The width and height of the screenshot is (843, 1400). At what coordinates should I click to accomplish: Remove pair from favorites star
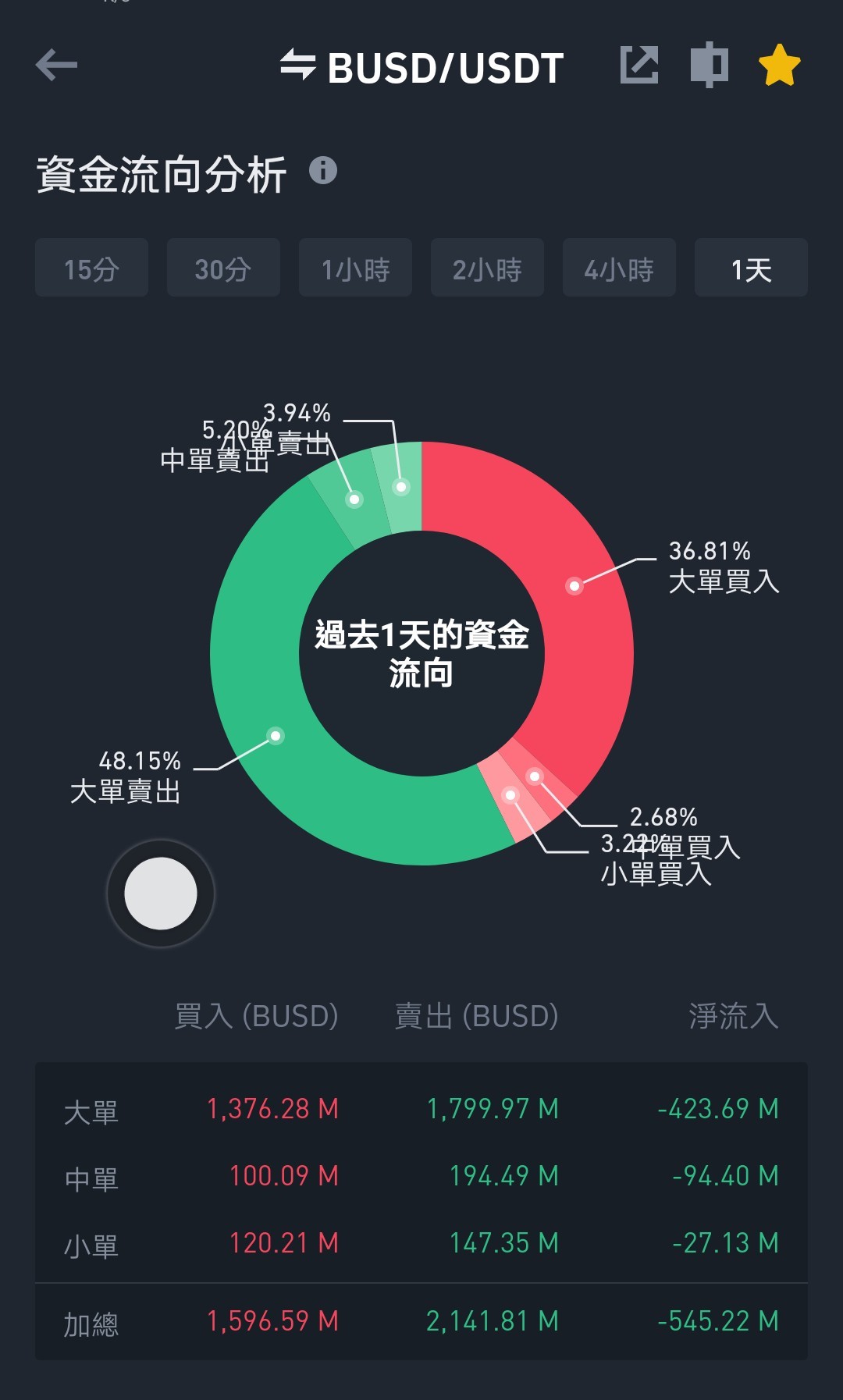coord(780,65)
